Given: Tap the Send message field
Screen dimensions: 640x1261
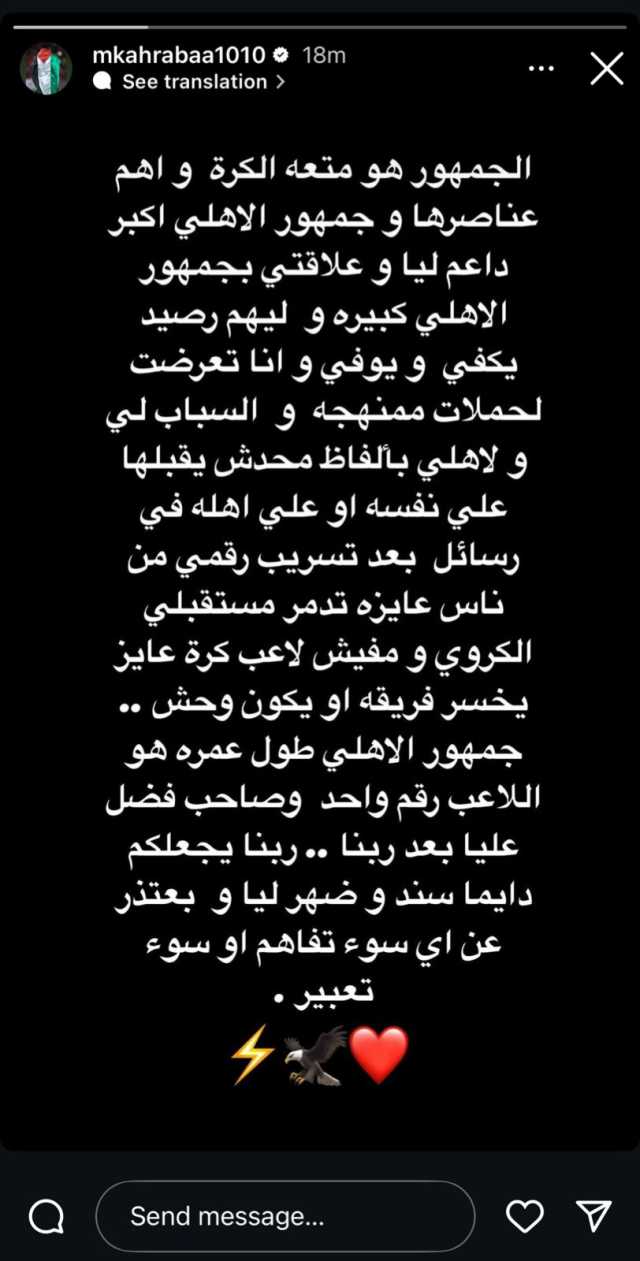Looking at the screenshot, I should click(x=285, y=1216).
